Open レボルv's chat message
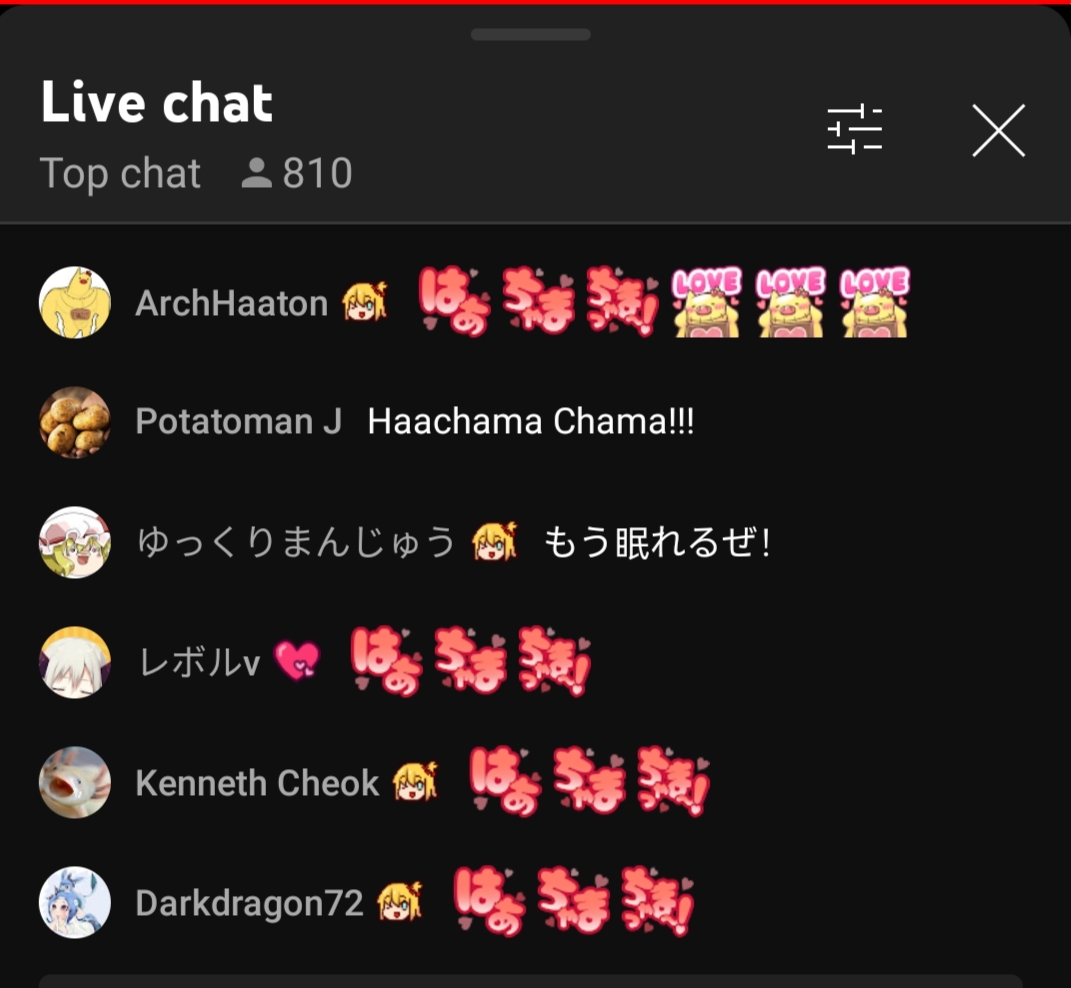The height and width of the screenshot is (988, 1071). point(471,662)
